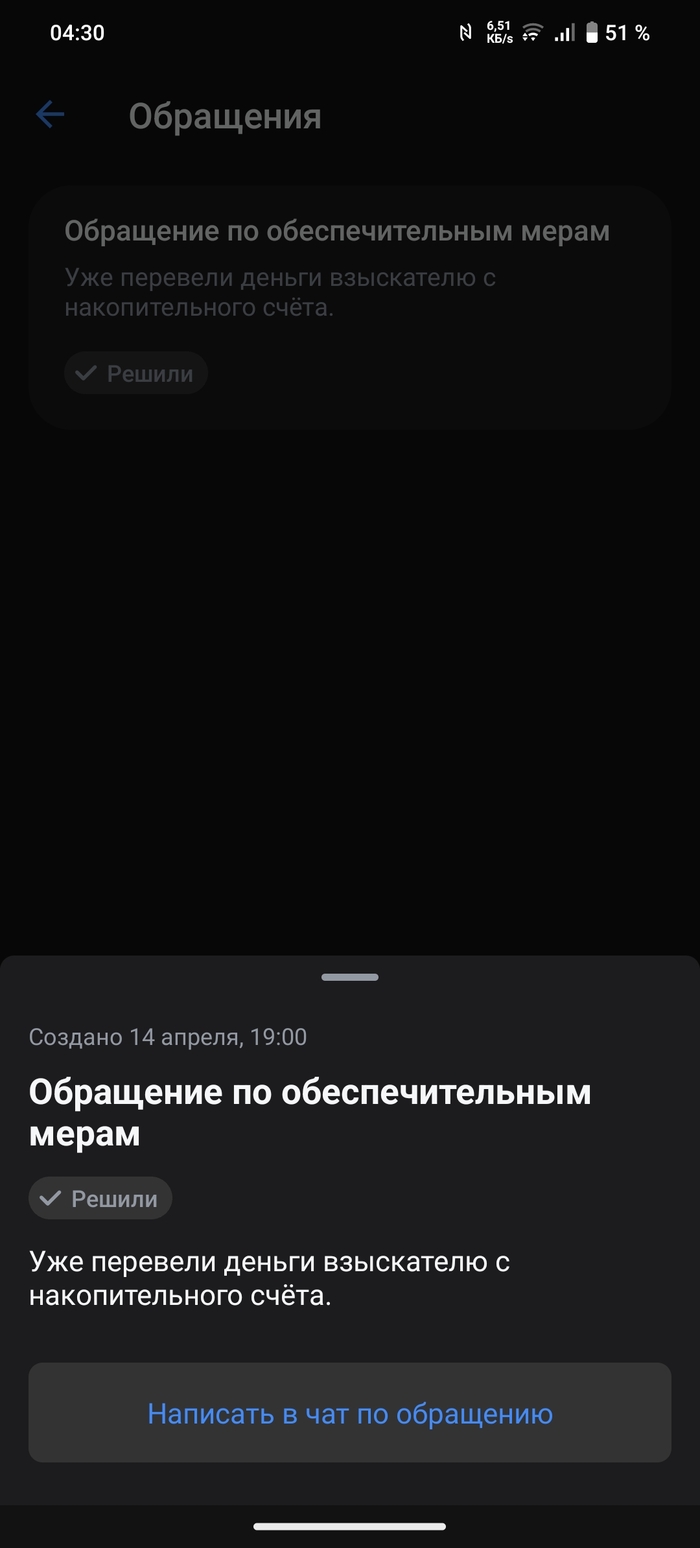Tap the bottom sheet drag handle
The height and width of the screenshot is (1548, 700).
pos(350,977)
